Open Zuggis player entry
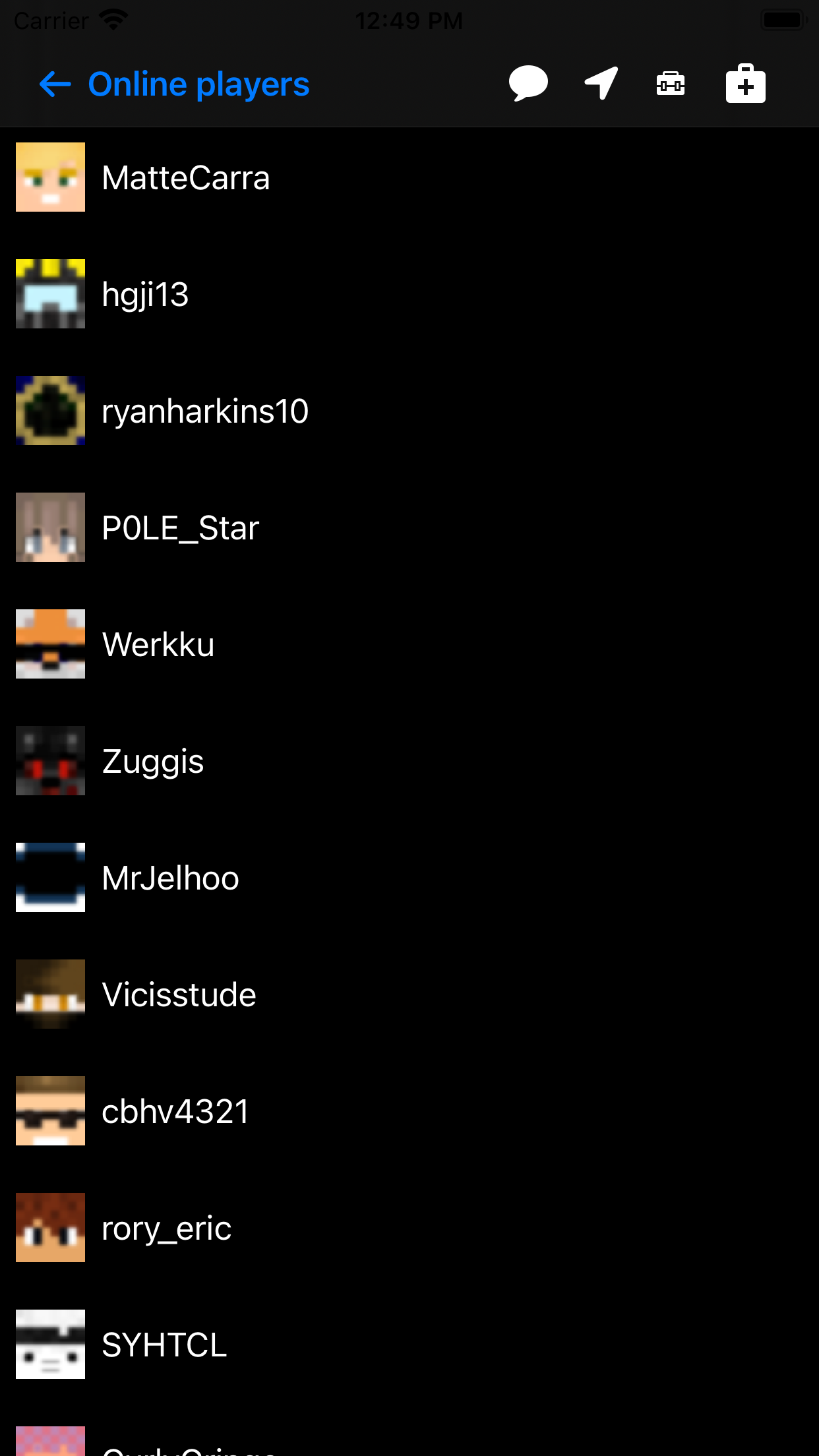Image resolution: width=819 pixels, height=1456 pixels. point(409,761)
